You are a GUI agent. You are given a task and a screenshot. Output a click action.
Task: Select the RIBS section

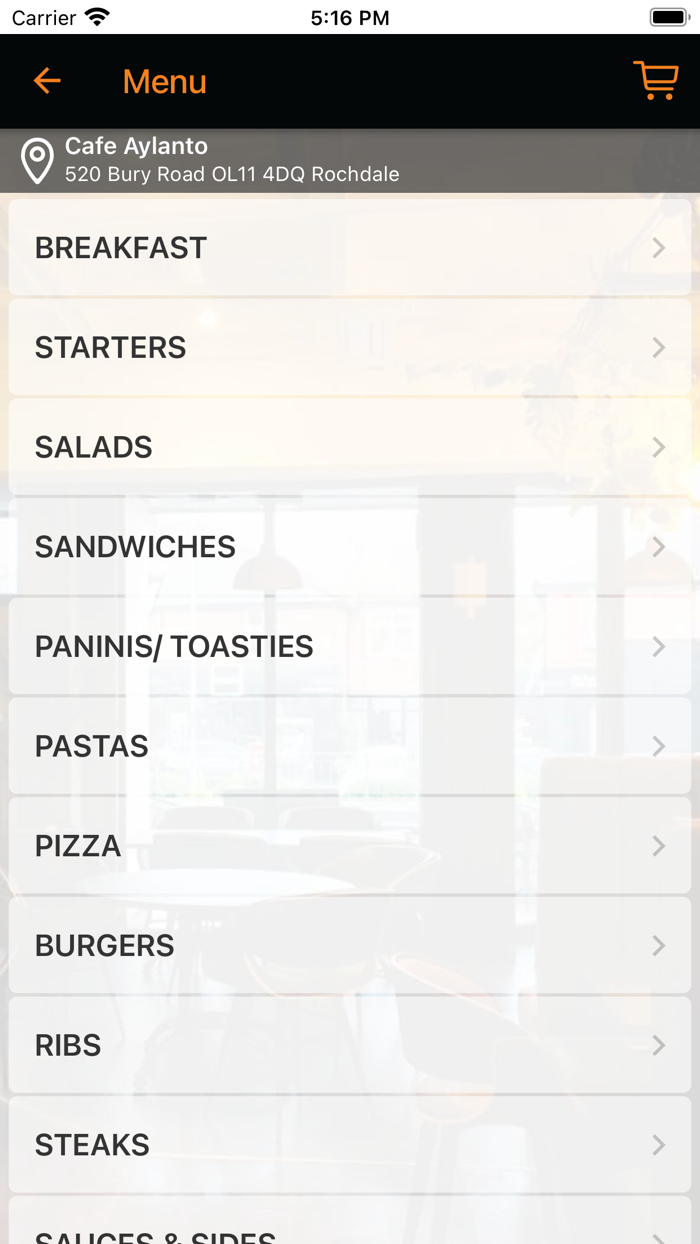pos(350,1045)
